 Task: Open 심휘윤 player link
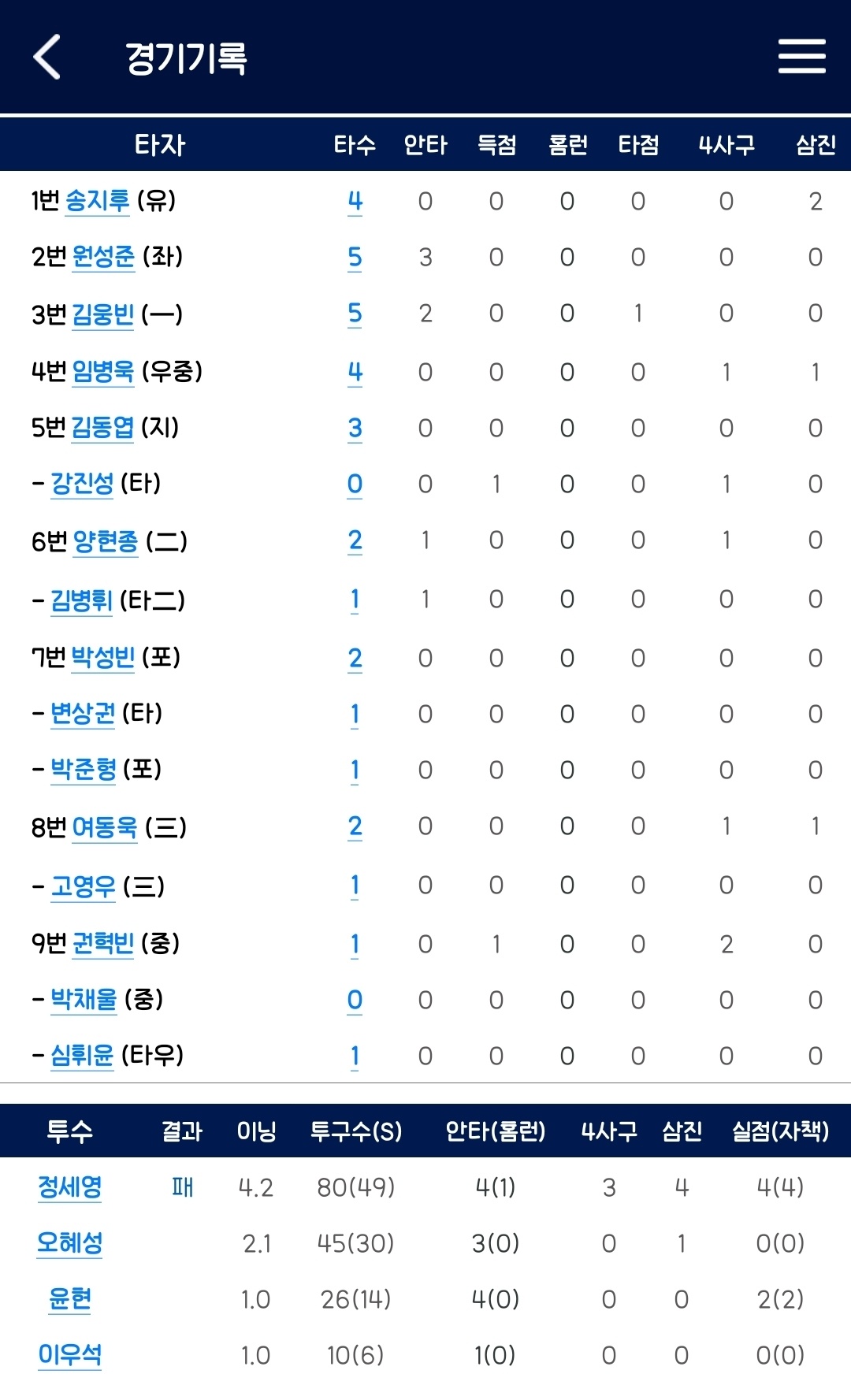tap(82, 1055)
